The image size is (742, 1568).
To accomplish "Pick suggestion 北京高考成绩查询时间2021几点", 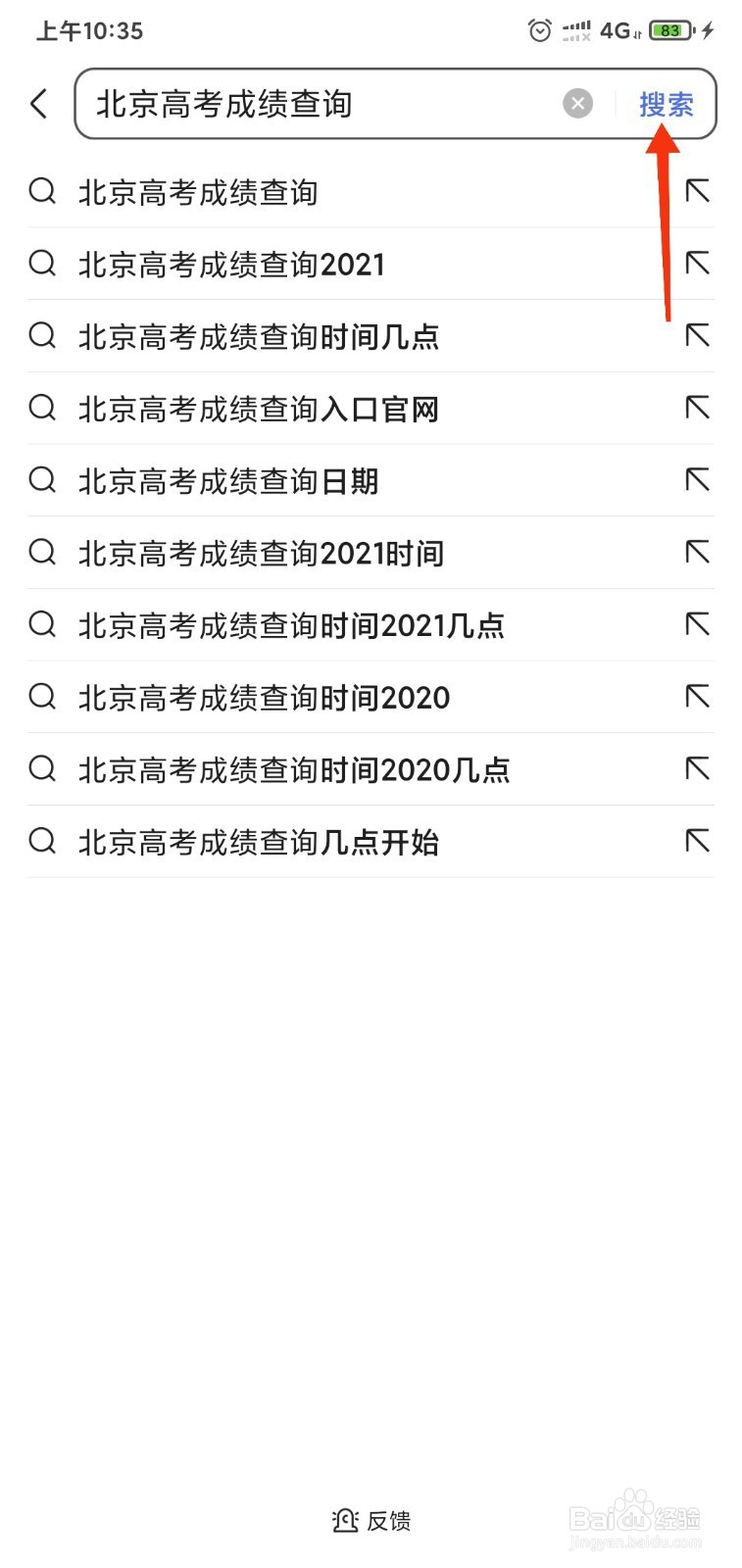I will [x=291, y=625].
